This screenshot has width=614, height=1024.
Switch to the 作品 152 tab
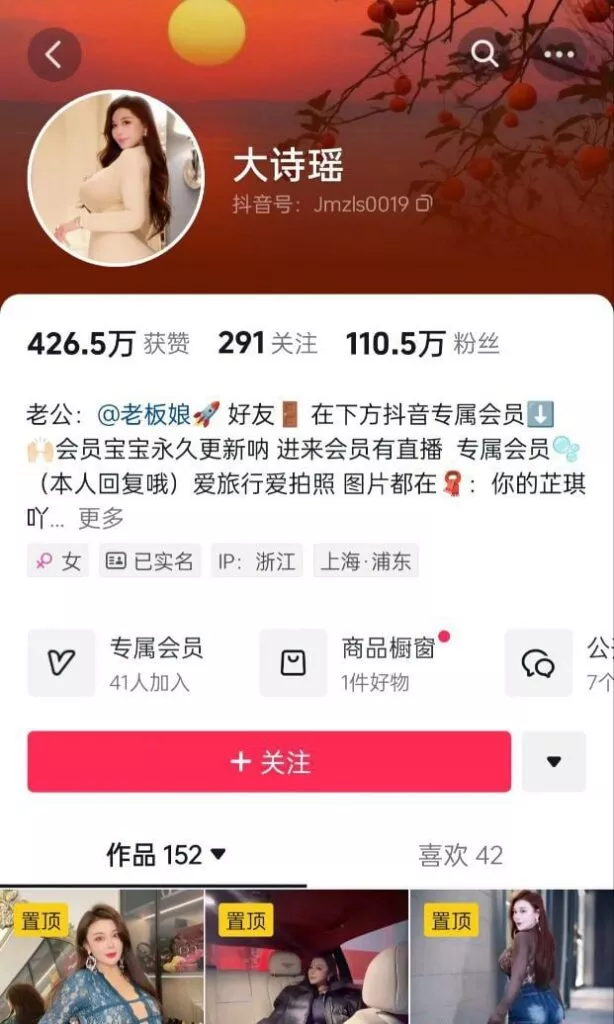(x=166, y=855)
